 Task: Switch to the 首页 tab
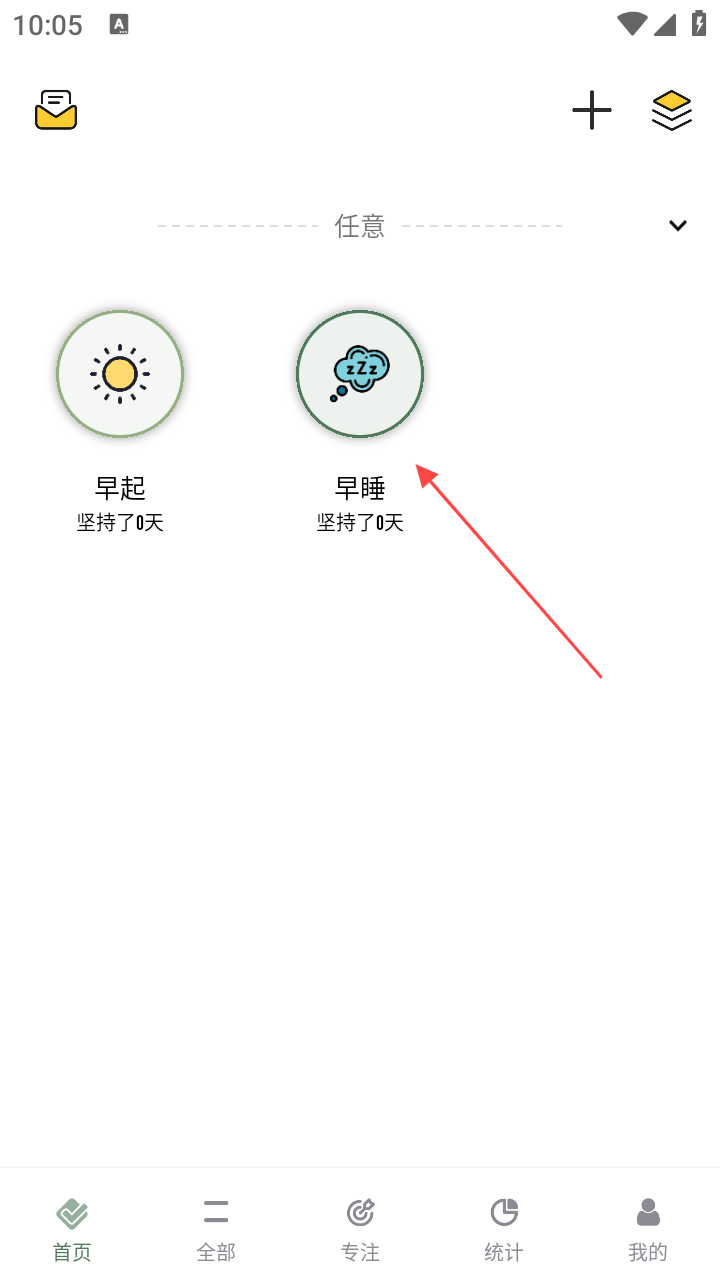pos(72,1229)
